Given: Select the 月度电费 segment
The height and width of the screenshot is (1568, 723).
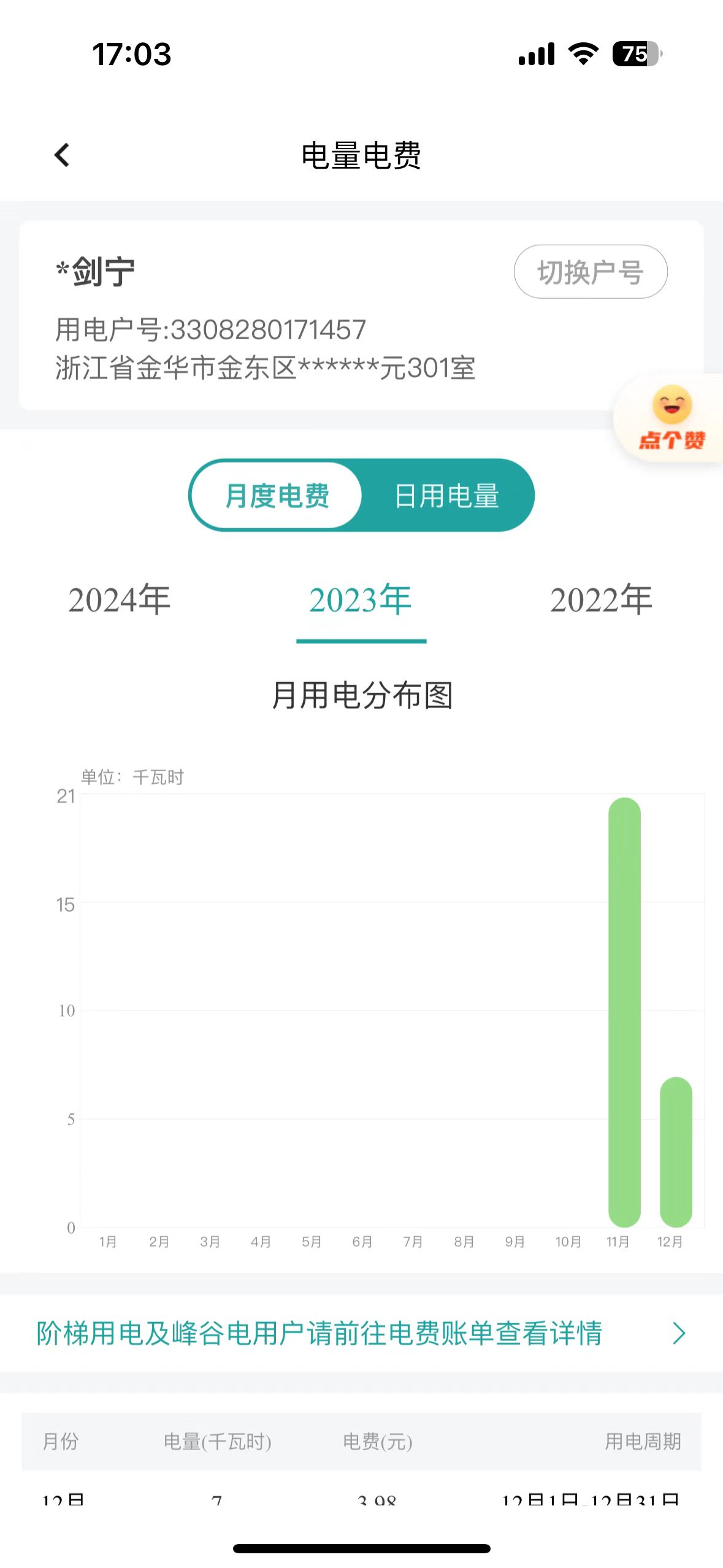Looking at the screenshot, I should [x=277, y=495].
